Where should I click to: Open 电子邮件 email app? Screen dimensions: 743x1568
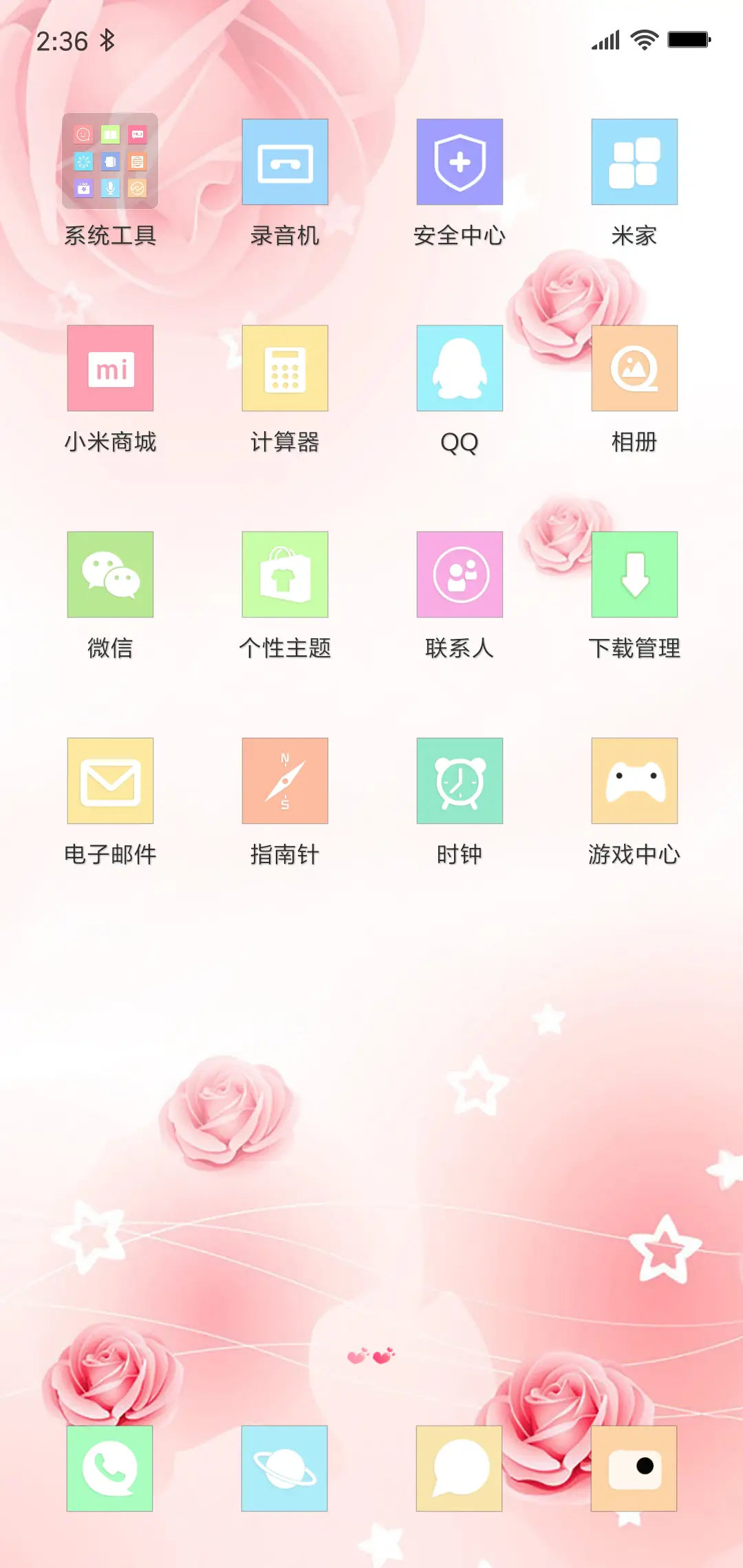(110, 781)
